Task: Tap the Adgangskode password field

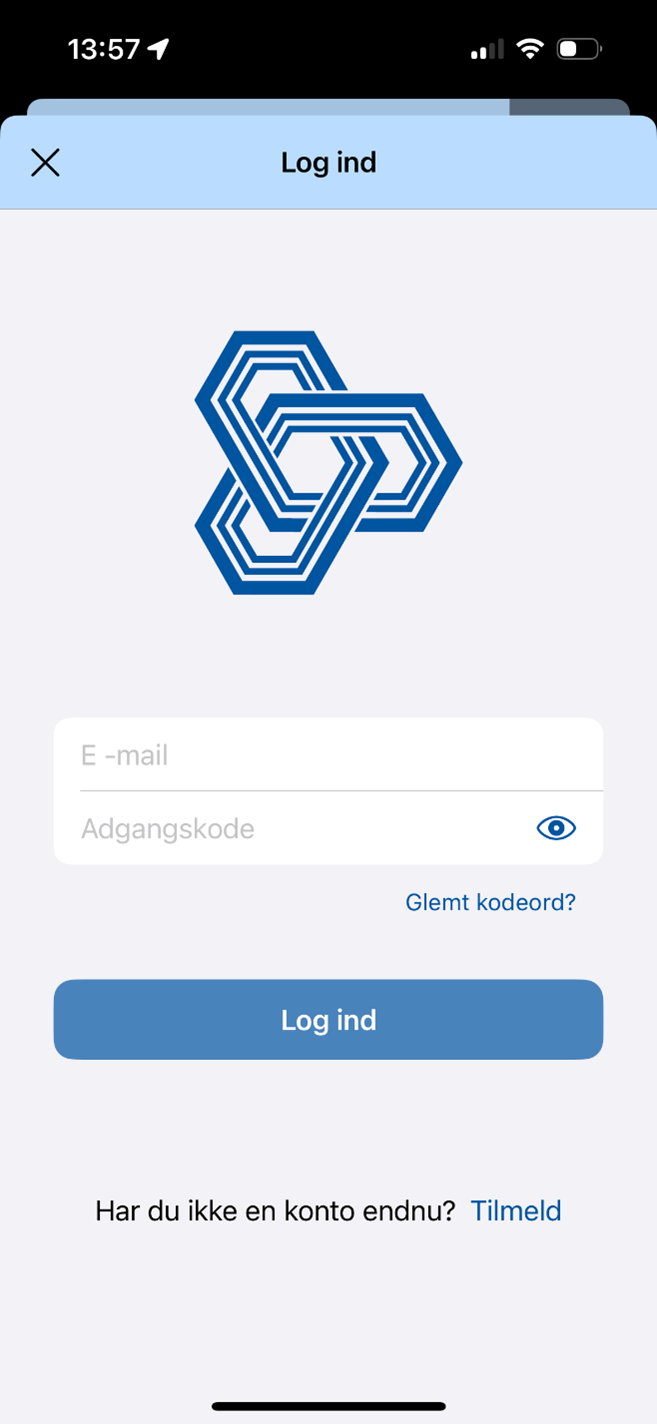Action: [x=290, y=828]
